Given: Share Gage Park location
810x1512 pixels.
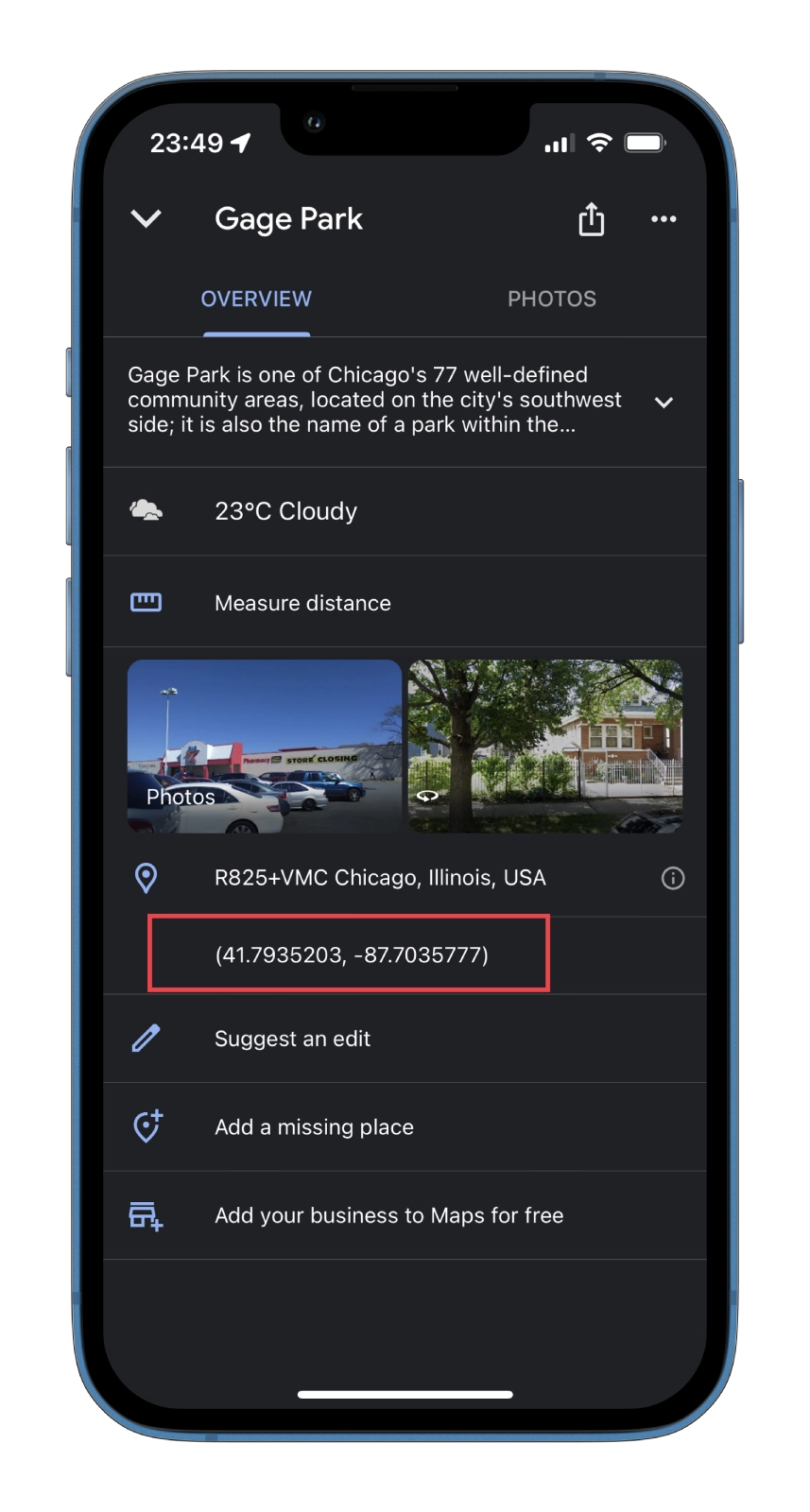Looking at the screenshot, I should click(x=591, y=219).
